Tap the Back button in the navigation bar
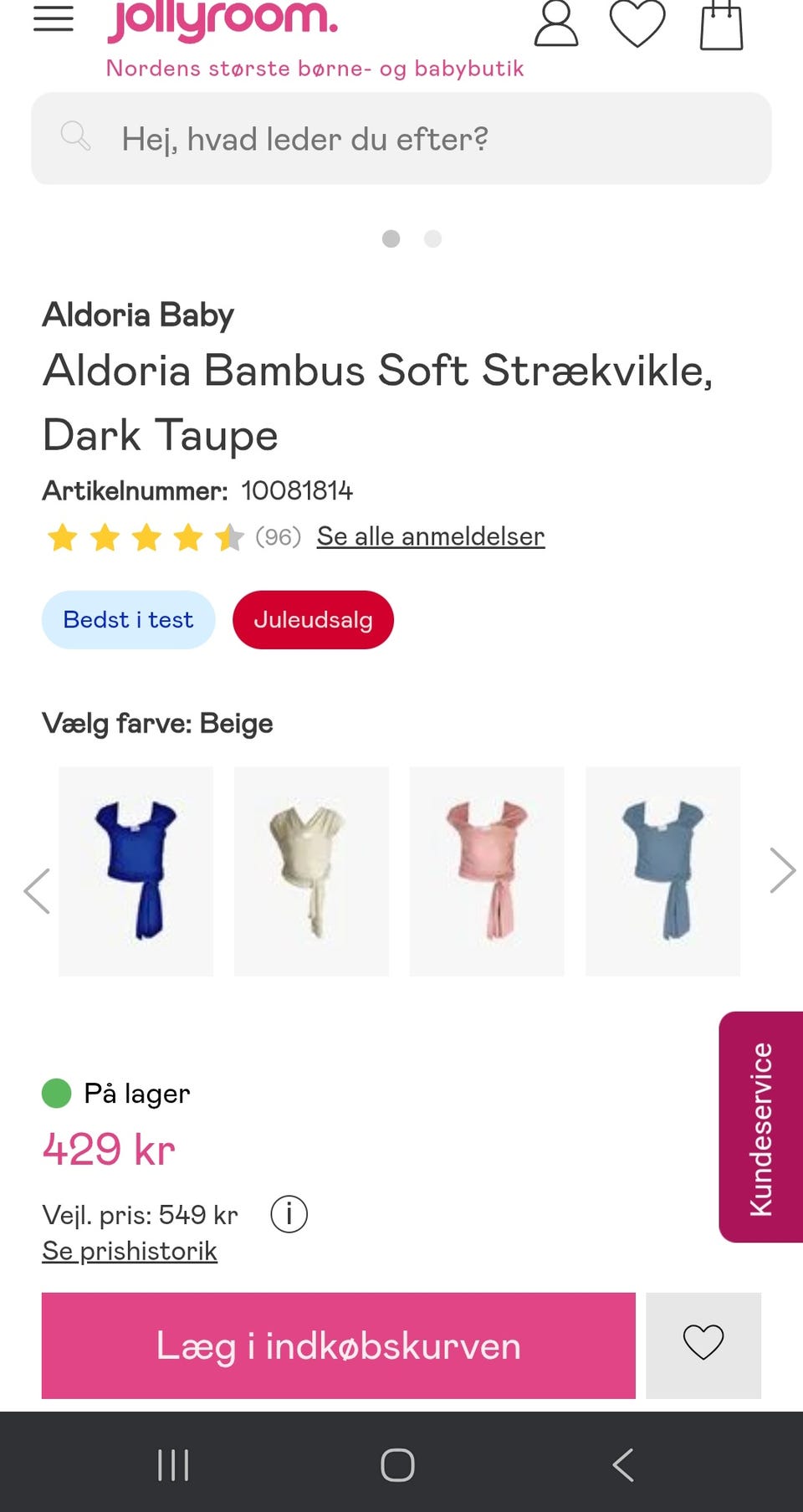Screen dimensions: 803x1512 point(621,1465)
